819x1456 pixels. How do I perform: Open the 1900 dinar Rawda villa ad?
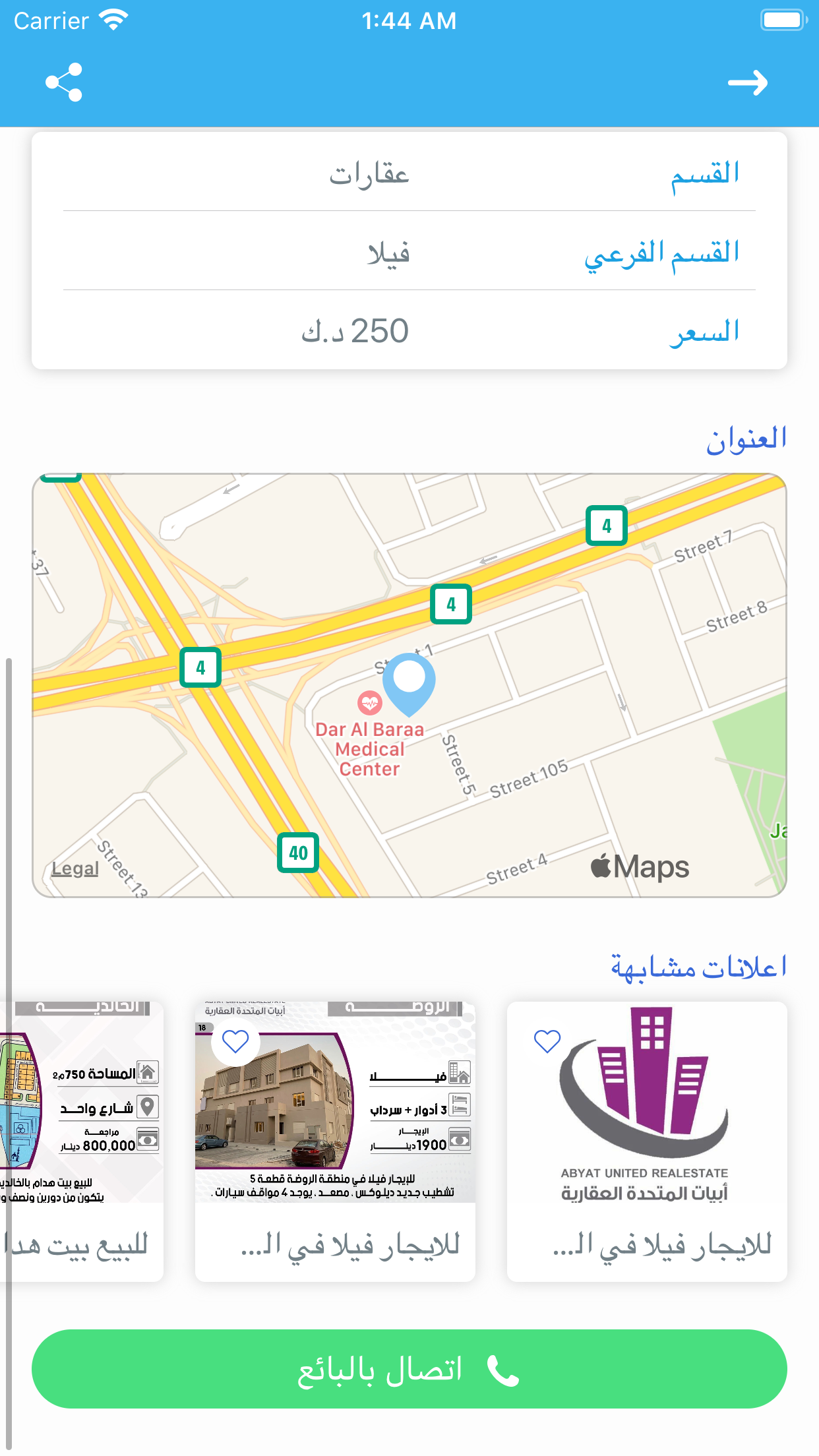tap(335, 1141)
